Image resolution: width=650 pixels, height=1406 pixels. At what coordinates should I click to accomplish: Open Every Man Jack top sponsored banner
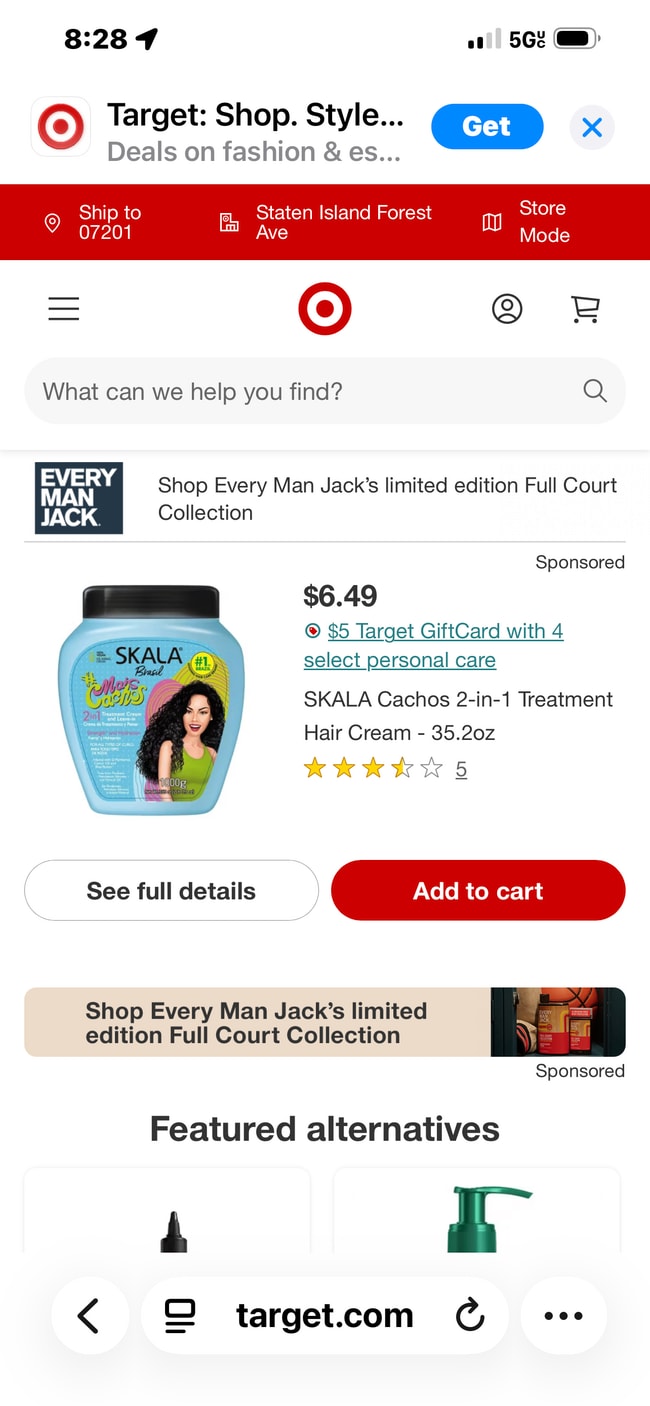tap(324, 498)
